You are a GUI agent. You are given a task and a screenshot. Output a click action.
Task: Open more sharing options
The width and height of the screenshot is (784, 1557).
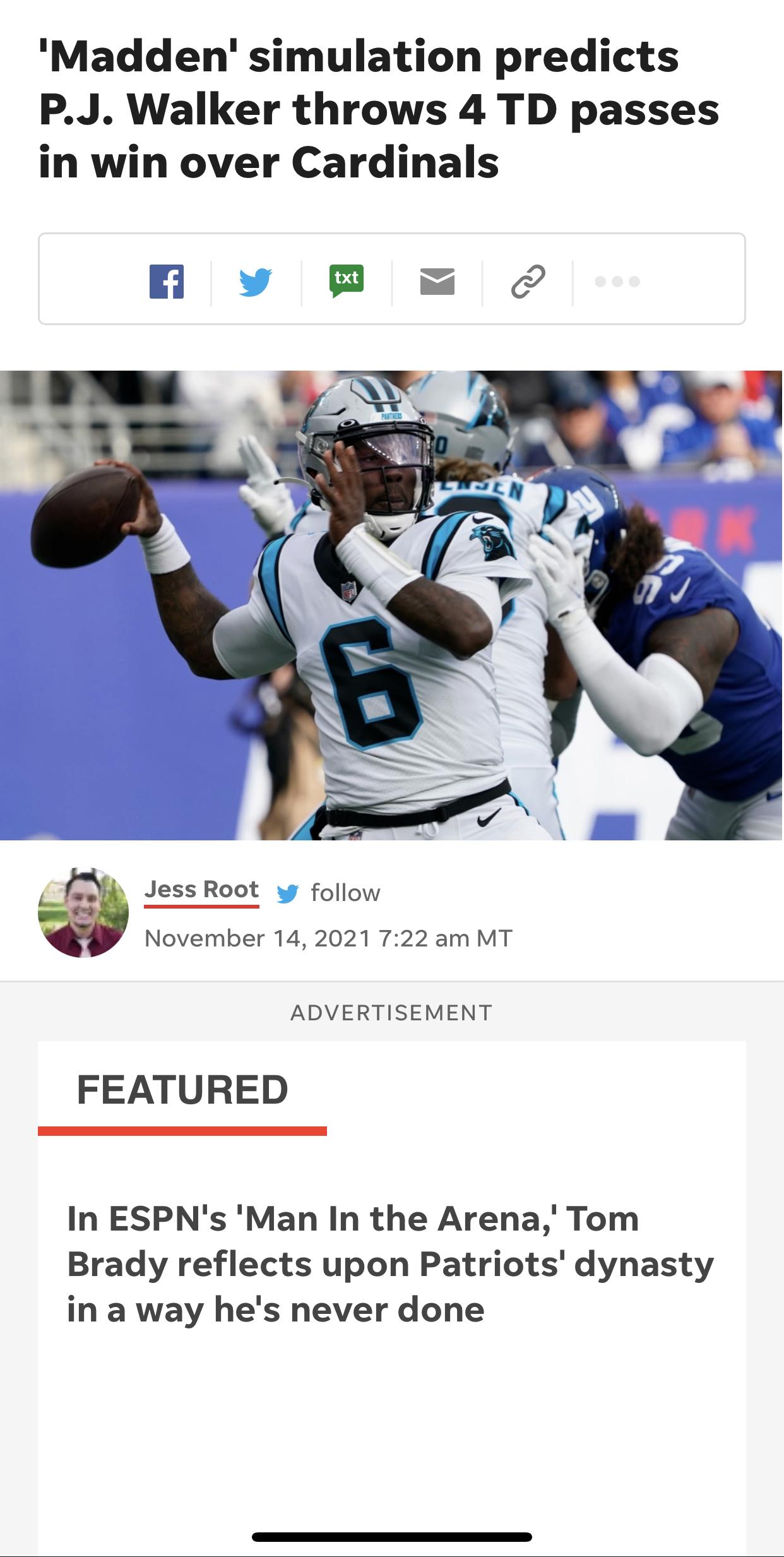(618, 282)
